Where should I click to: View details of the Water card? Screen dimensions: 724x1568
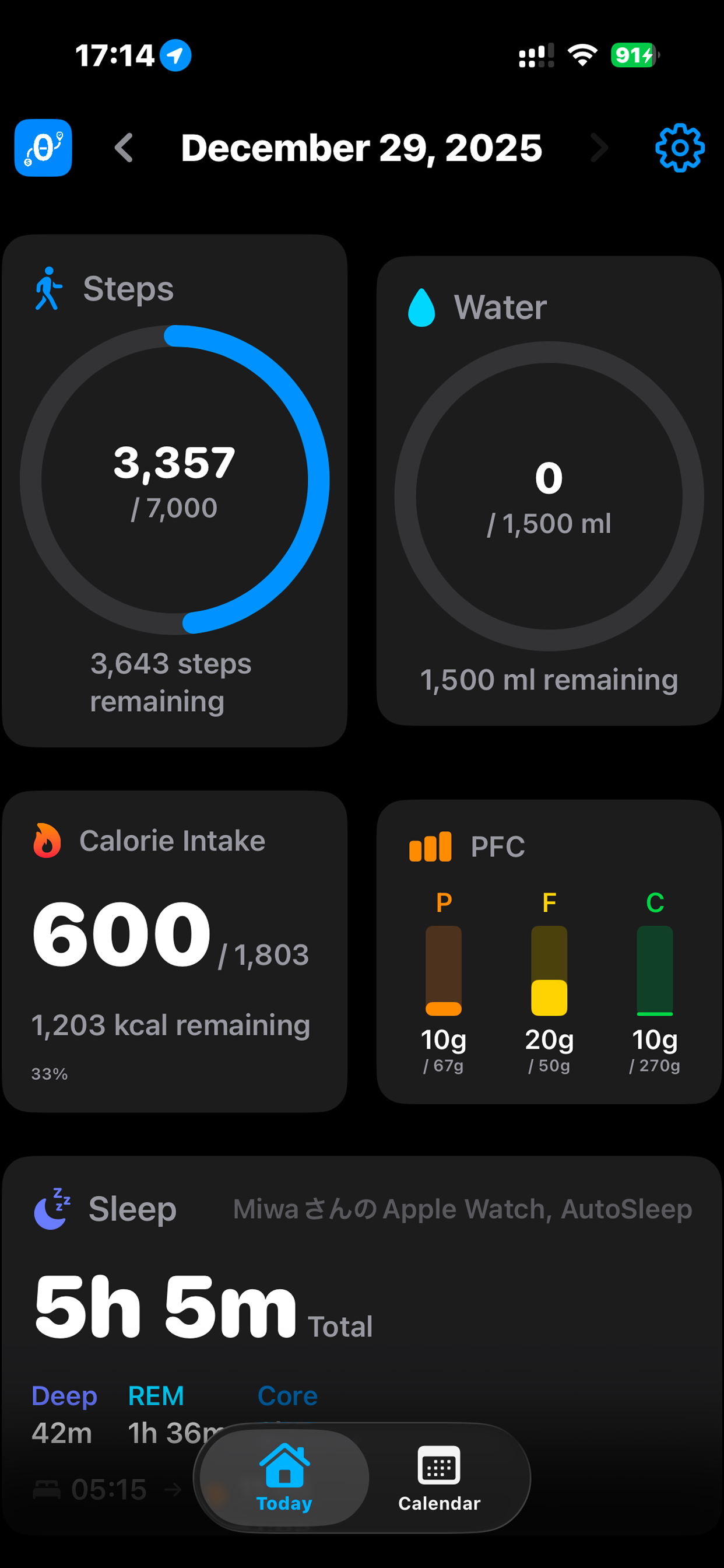(548, 487)
